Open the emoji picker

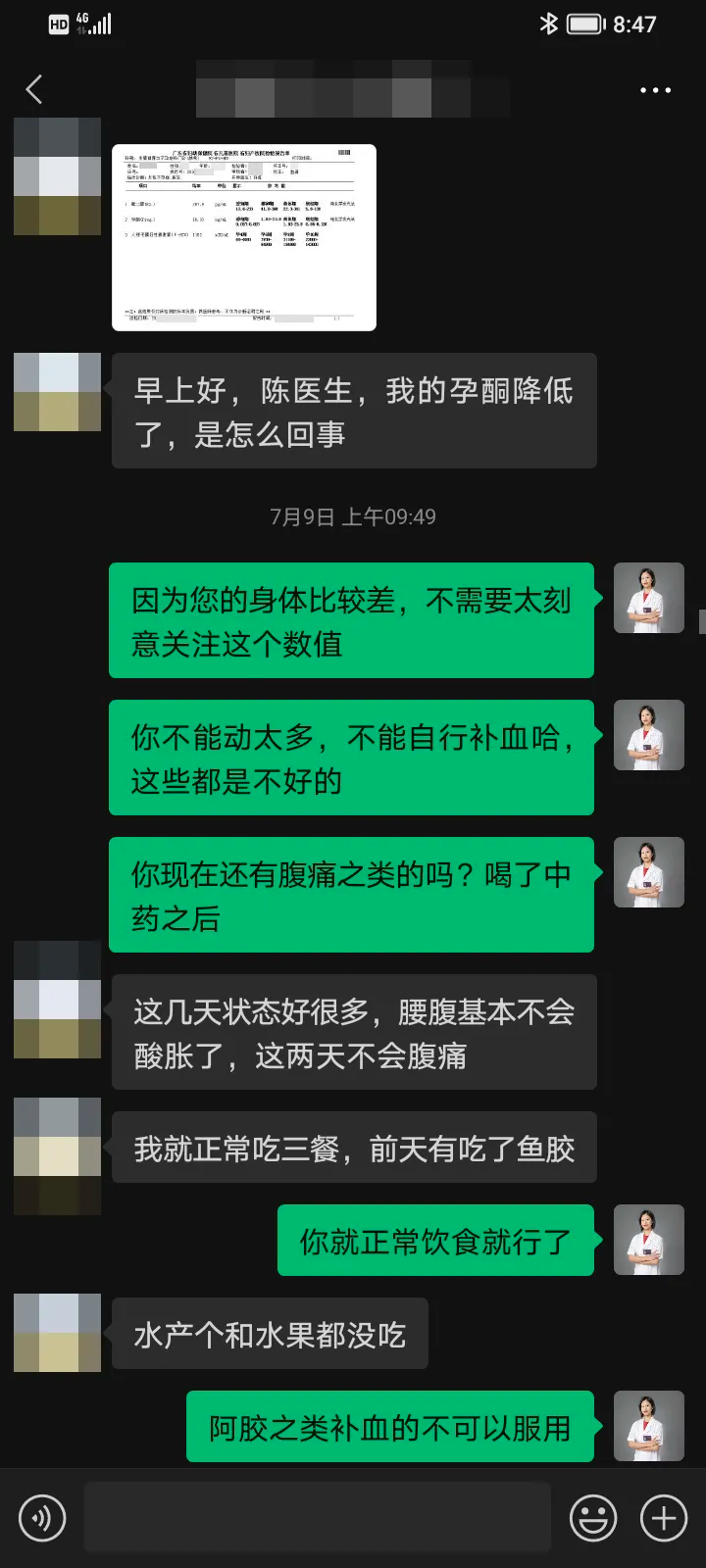point(593,1519)
